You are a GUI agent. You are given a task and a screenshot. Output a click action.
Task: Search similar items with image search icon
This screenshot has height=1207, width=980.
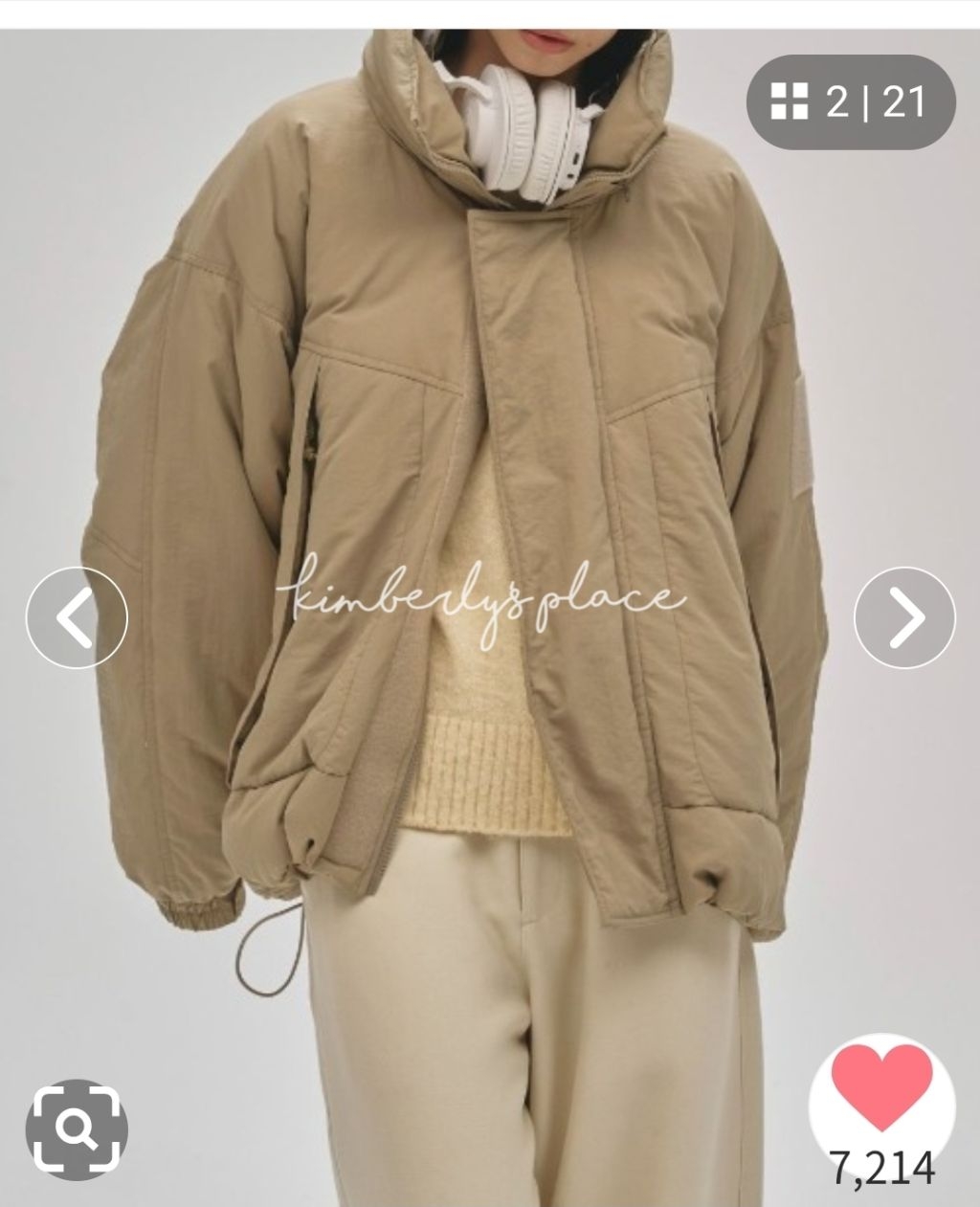coord(77,1130)
